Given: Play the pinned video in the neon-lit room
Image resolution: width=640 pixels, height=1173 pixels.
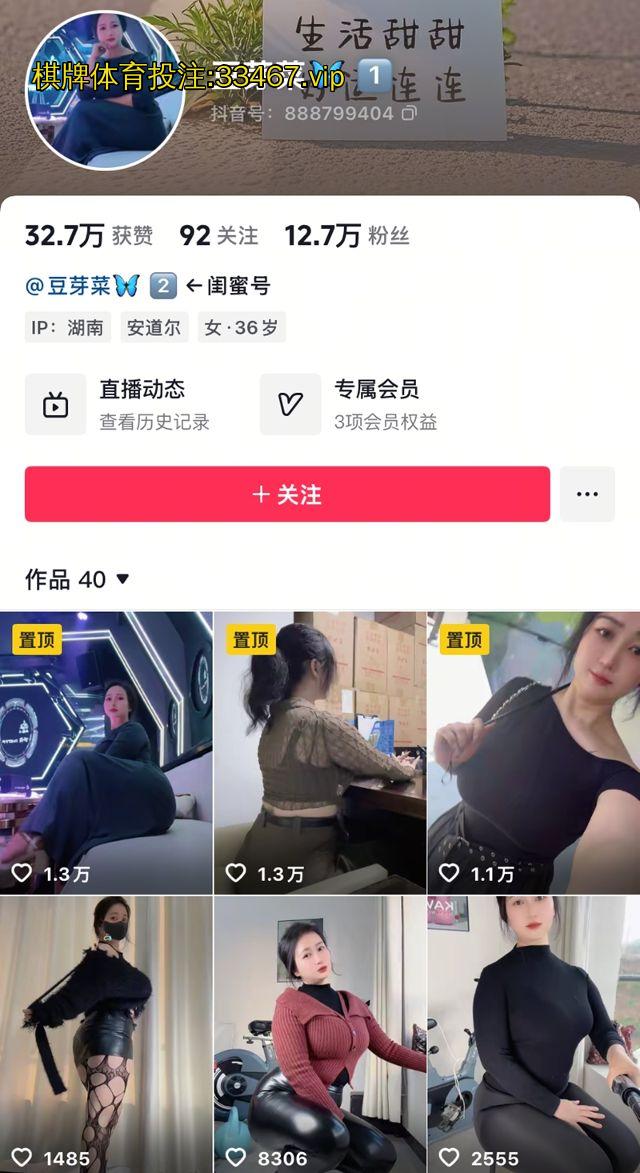Looking at the screenshot, I should (106, 752).
